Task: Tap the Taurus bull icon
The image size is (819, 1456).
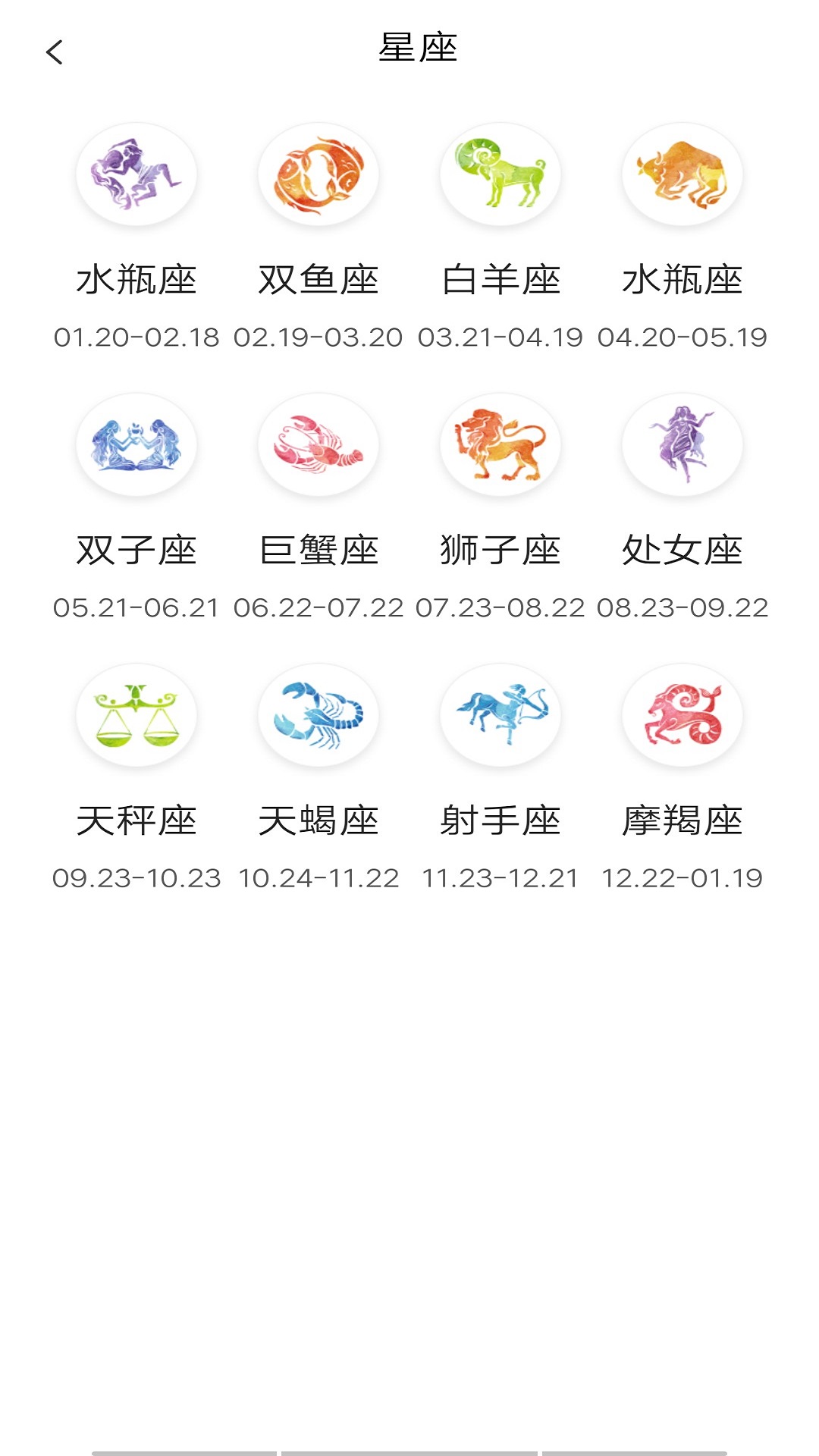Action: click(x=681, y=173)
